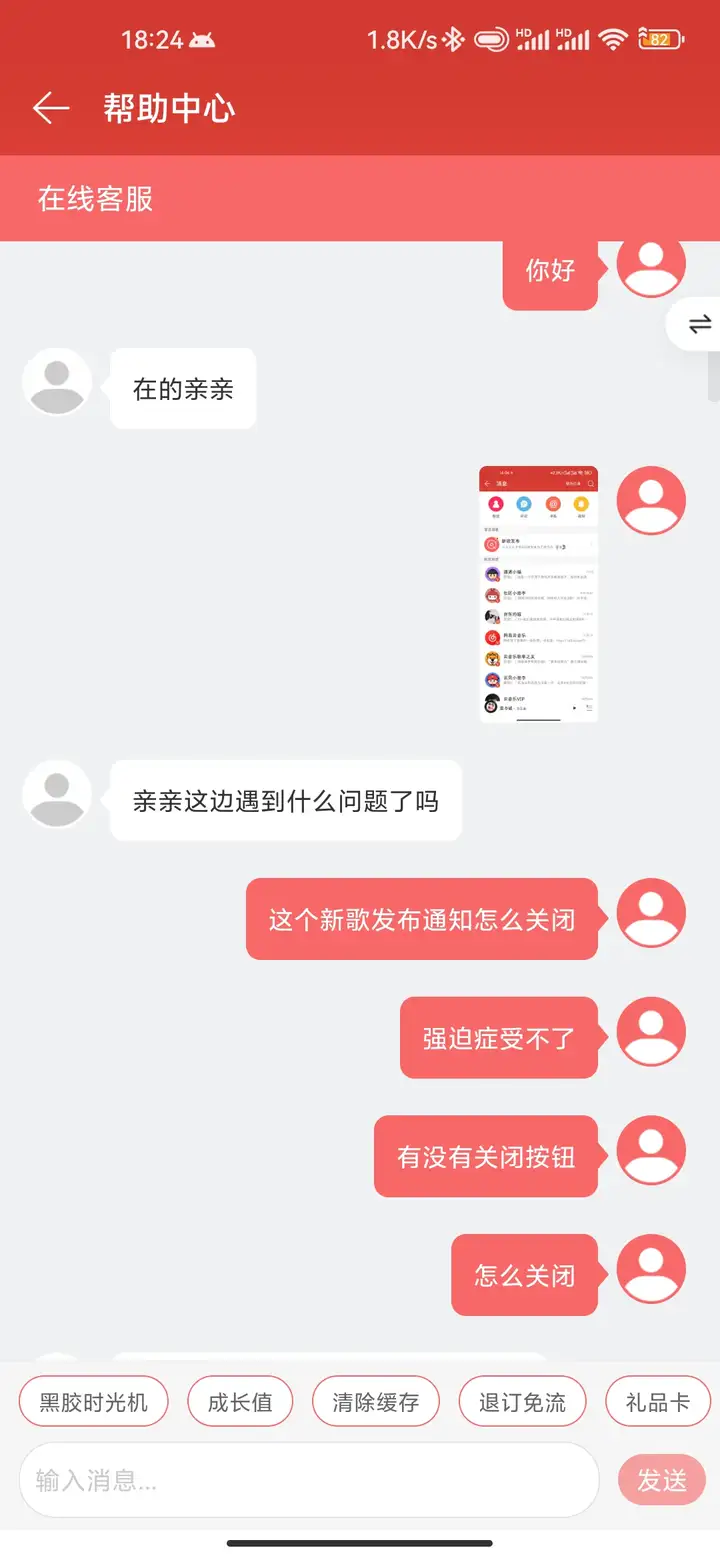Hit the 发送 send button

(662, 1480)
